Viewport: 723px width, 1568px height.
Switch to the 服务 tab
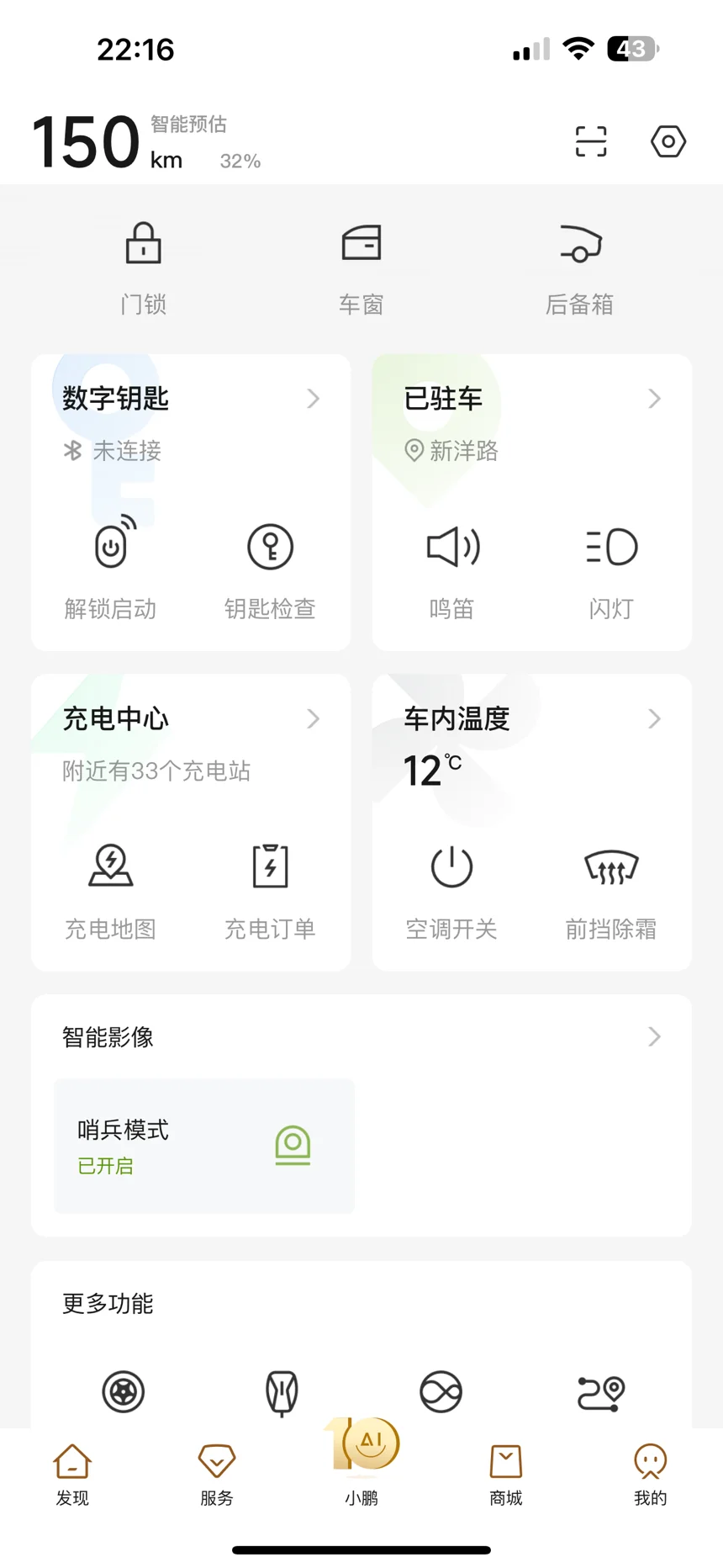click(x=217, y=1475)
